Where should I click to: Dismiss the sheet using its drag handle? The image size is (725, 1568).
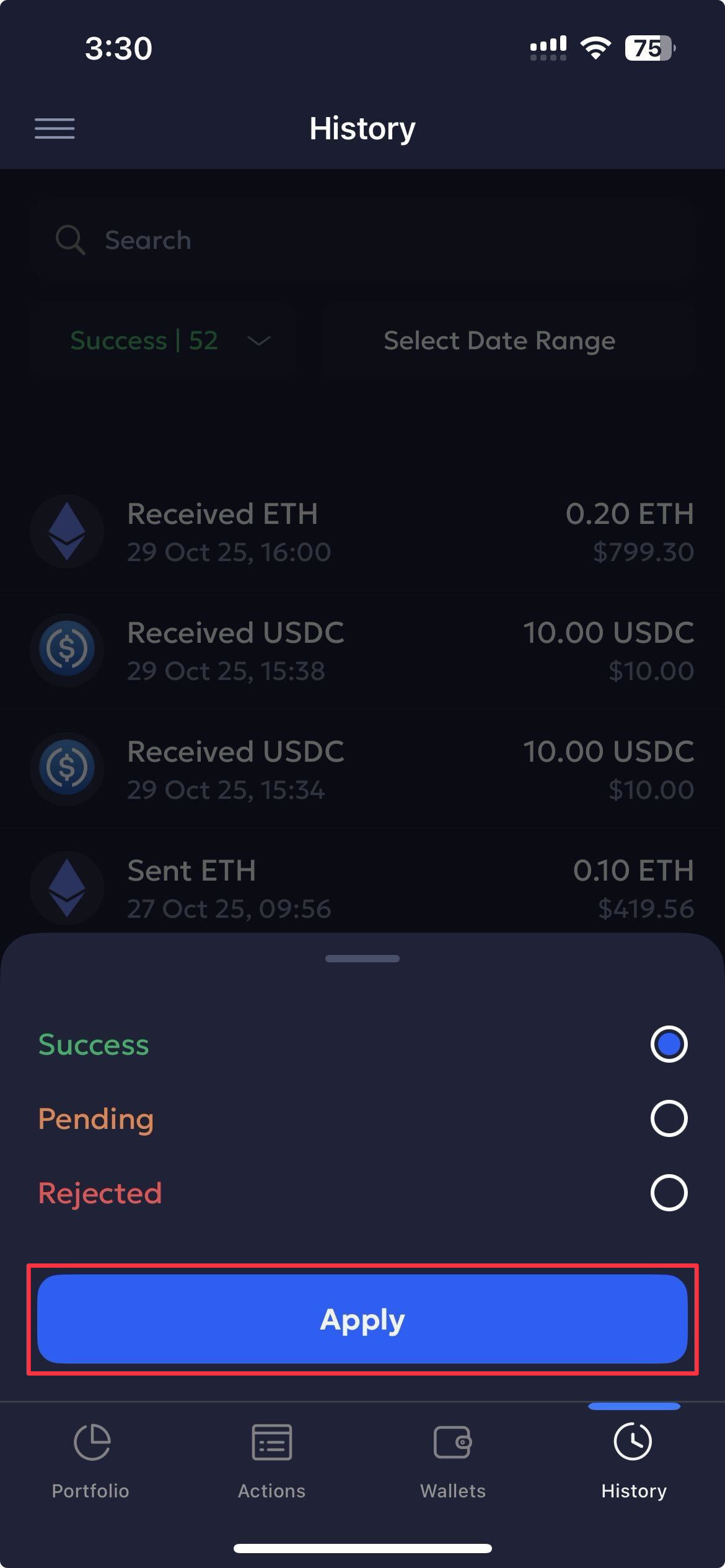pyautogui.click(x=362, y=959)
